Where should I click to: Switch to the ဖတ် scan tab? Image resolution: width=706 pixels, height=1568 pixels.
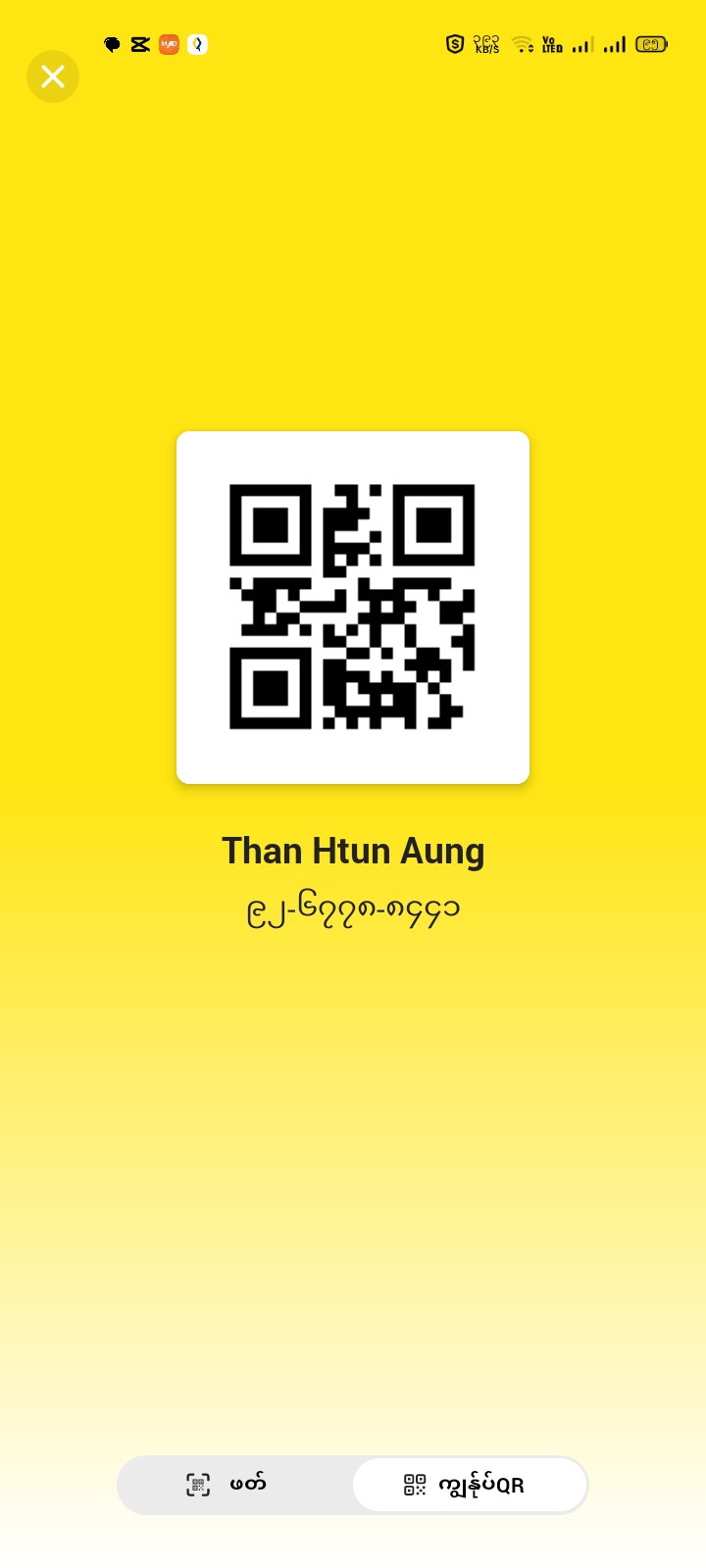point(227,1485)
